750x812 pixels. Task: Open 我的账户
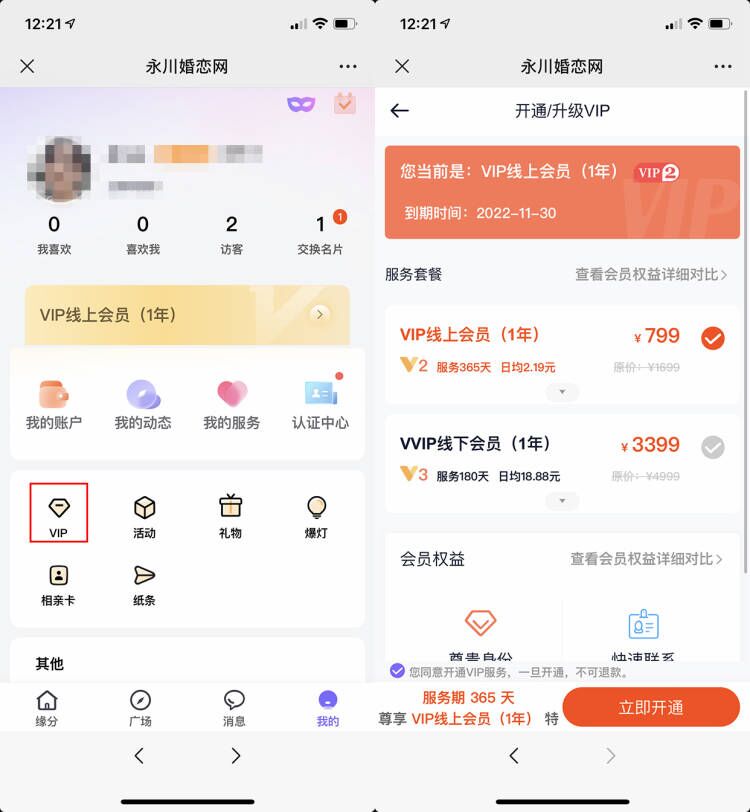(54, 404)
